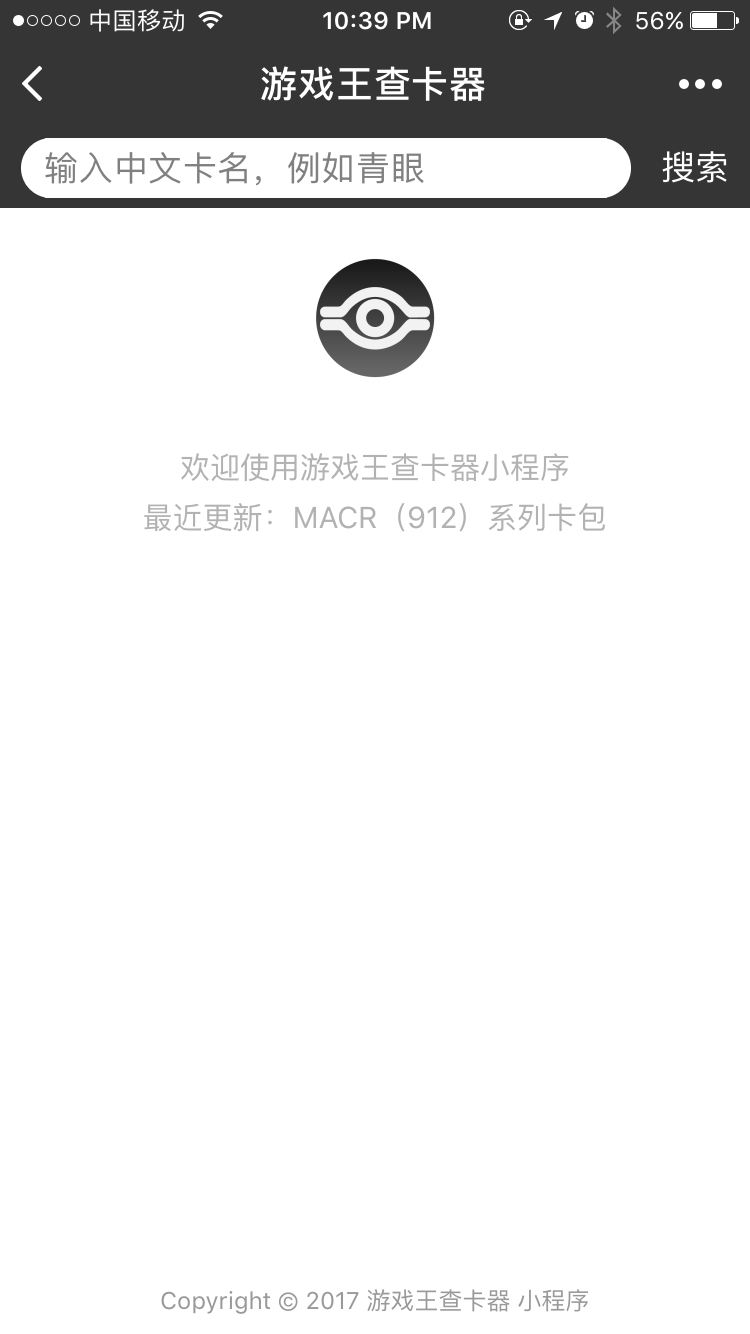Focus the card name search field
The image size is (750, 1334).
coord(326,168)
